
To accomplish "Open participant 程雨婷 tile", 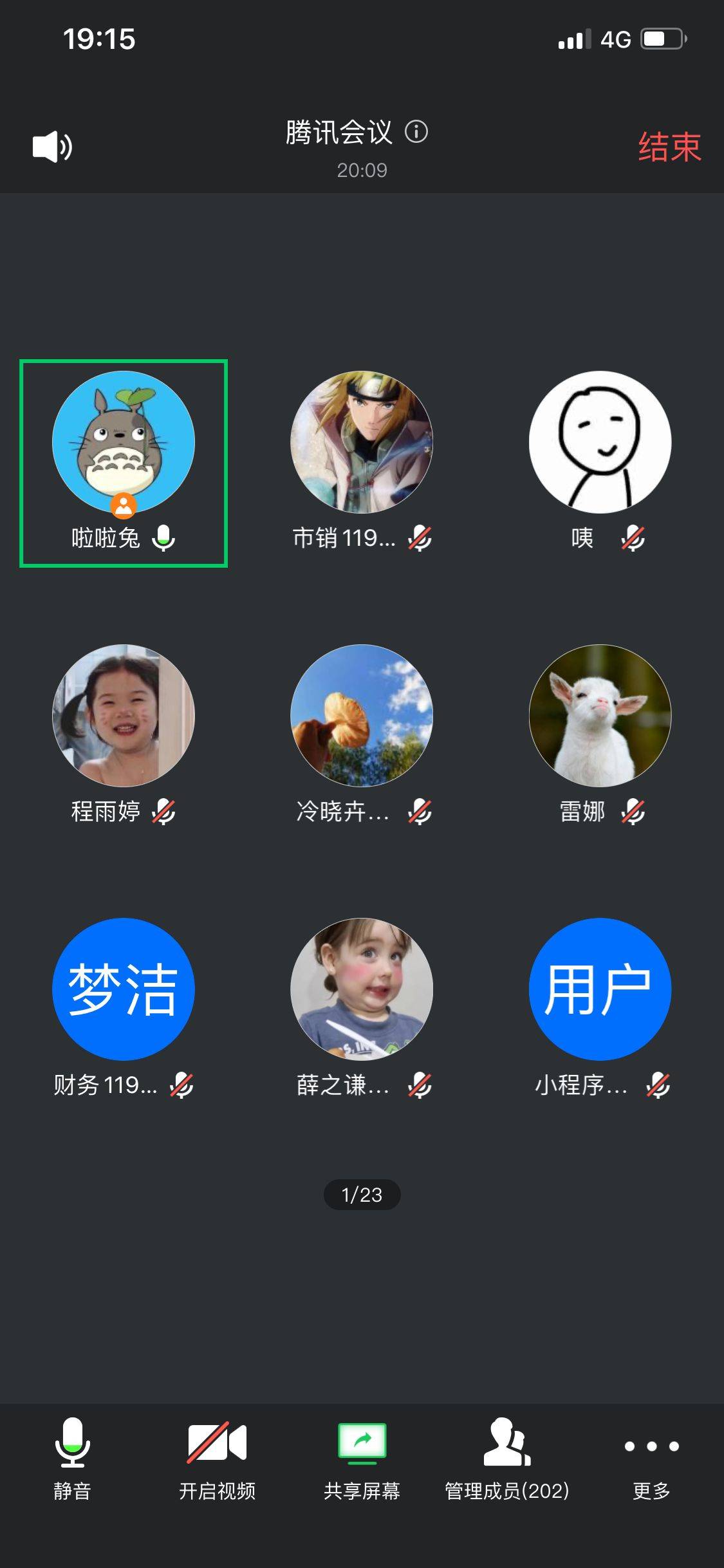I will click(124, 716).
